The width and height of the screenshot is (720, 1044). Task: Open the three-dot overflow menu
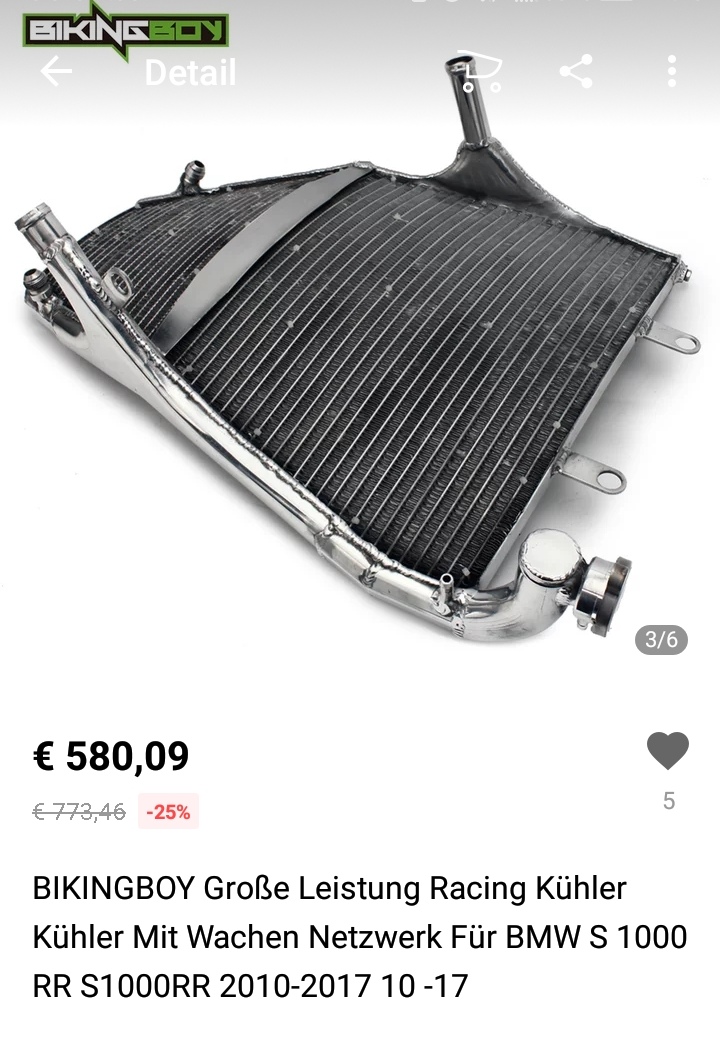[x=671, y=72]
